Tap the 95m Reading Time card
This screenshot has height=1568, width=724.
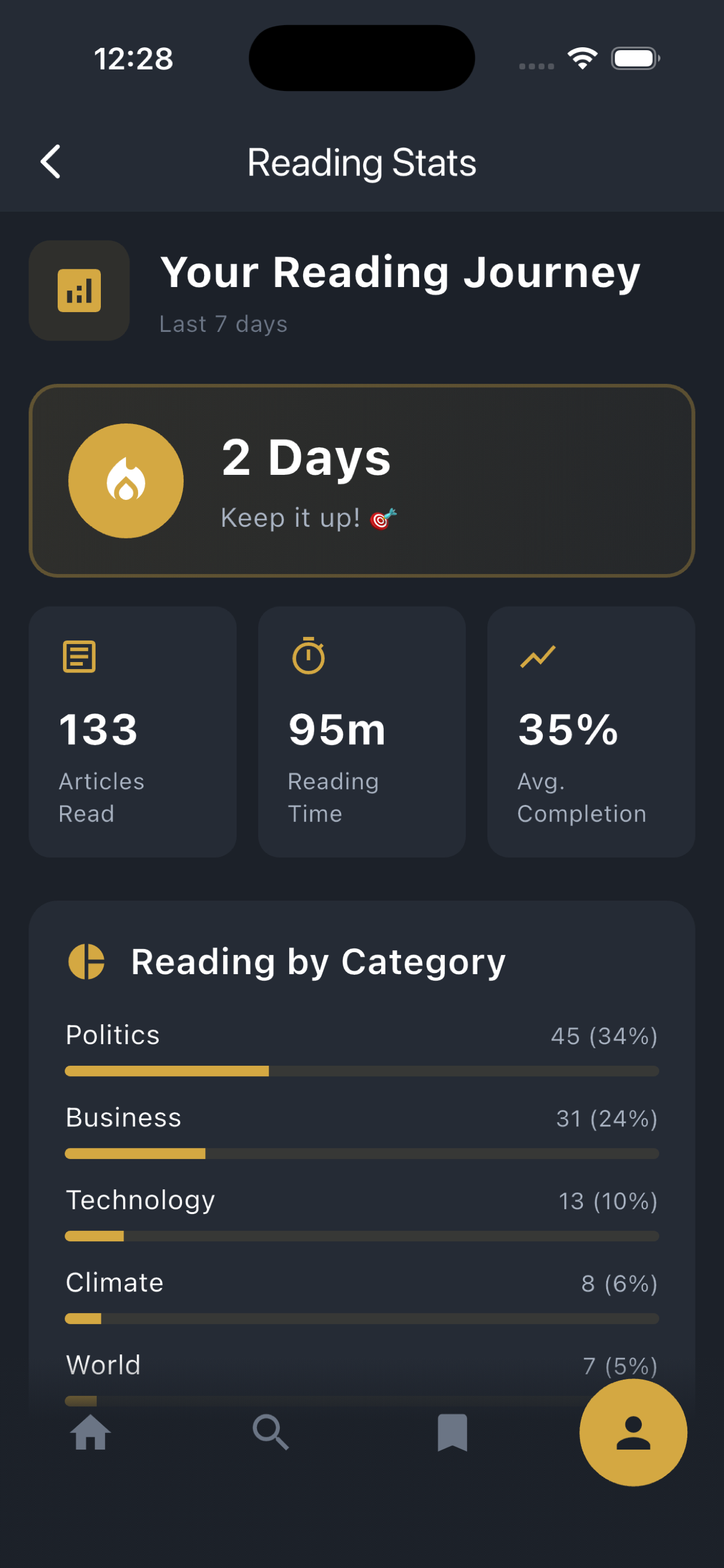click(361, 732)
